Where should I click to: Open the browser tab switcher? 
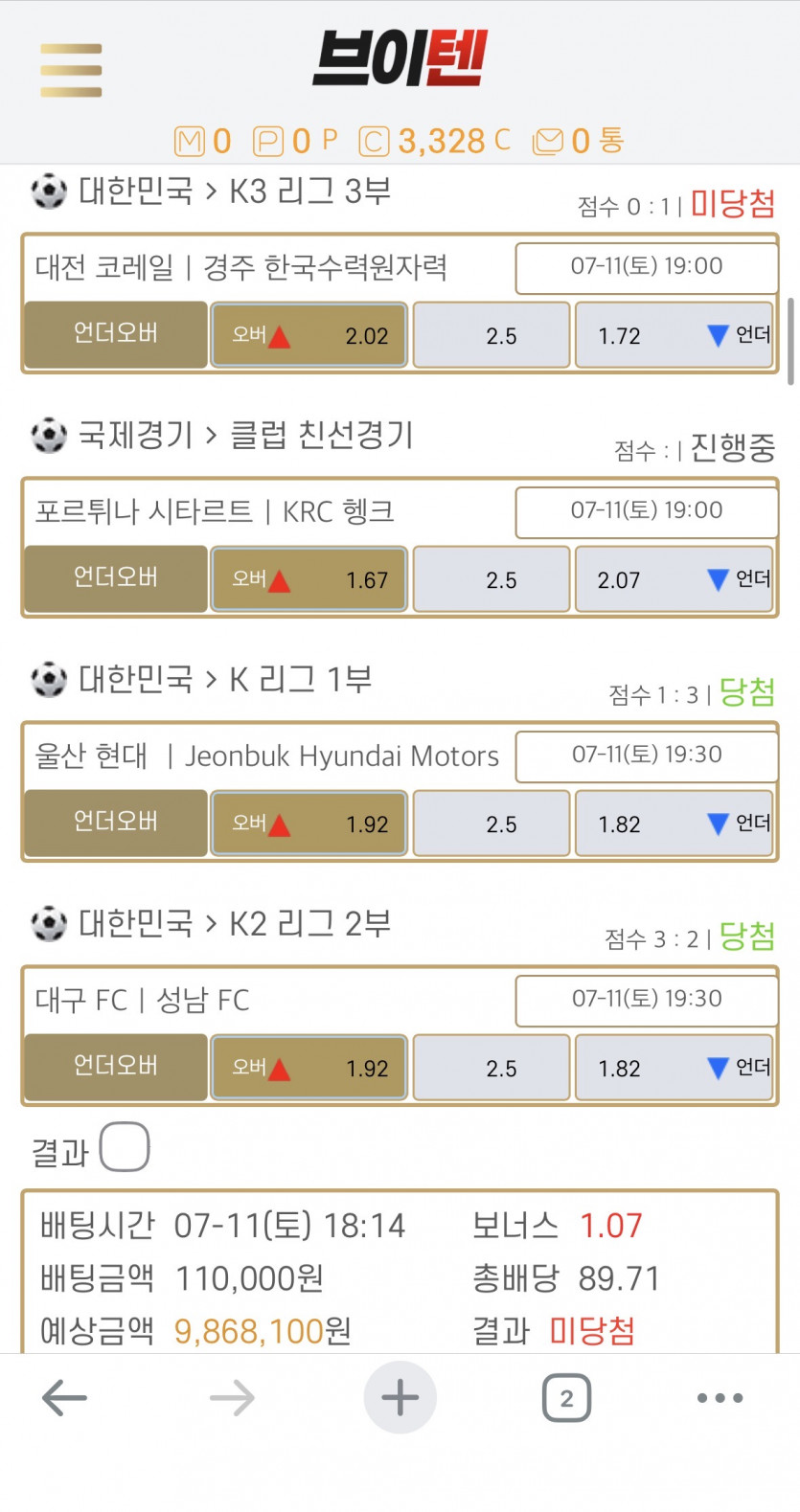pyautogui.click(x=566, y=1398)
